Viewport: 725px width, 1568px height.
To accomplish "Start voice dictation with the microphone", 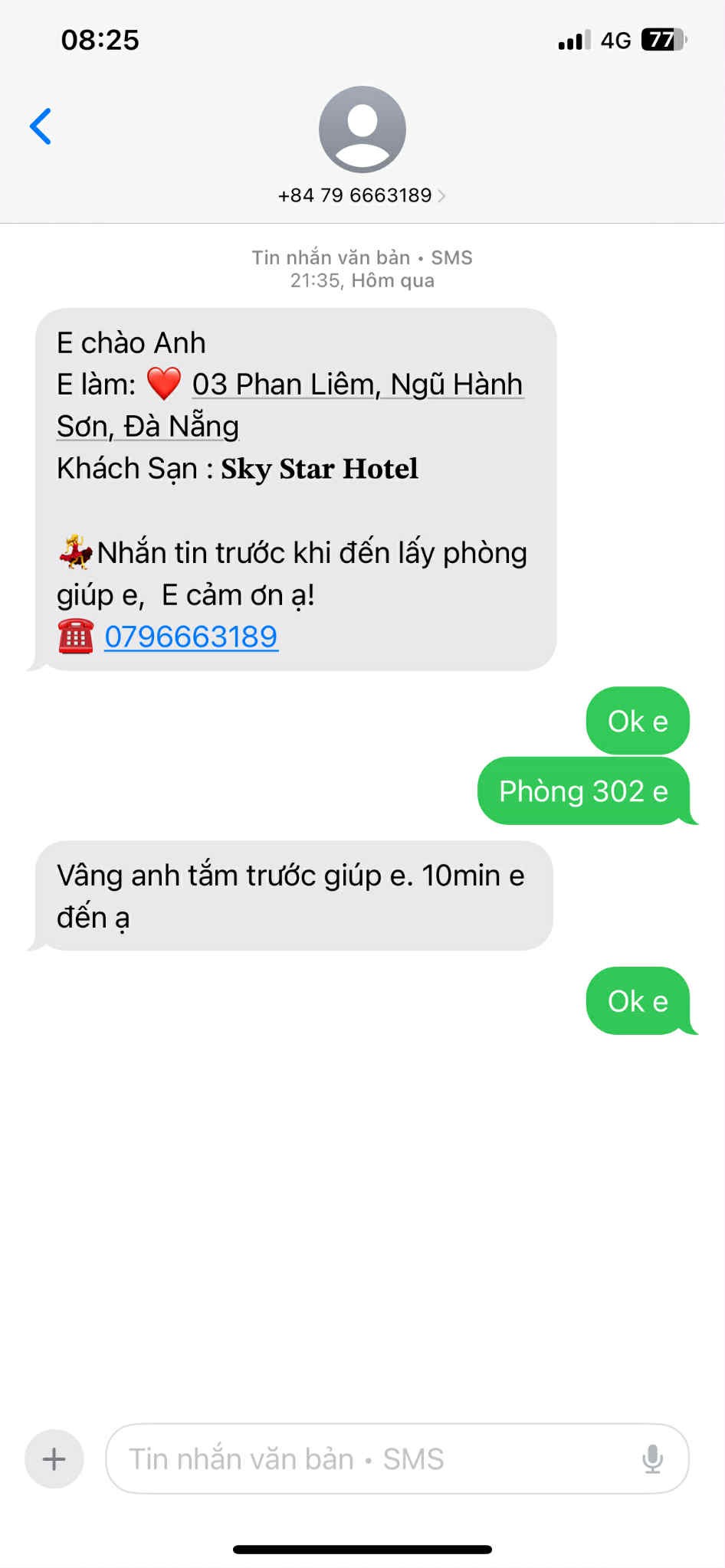I will coord(652,1458).
